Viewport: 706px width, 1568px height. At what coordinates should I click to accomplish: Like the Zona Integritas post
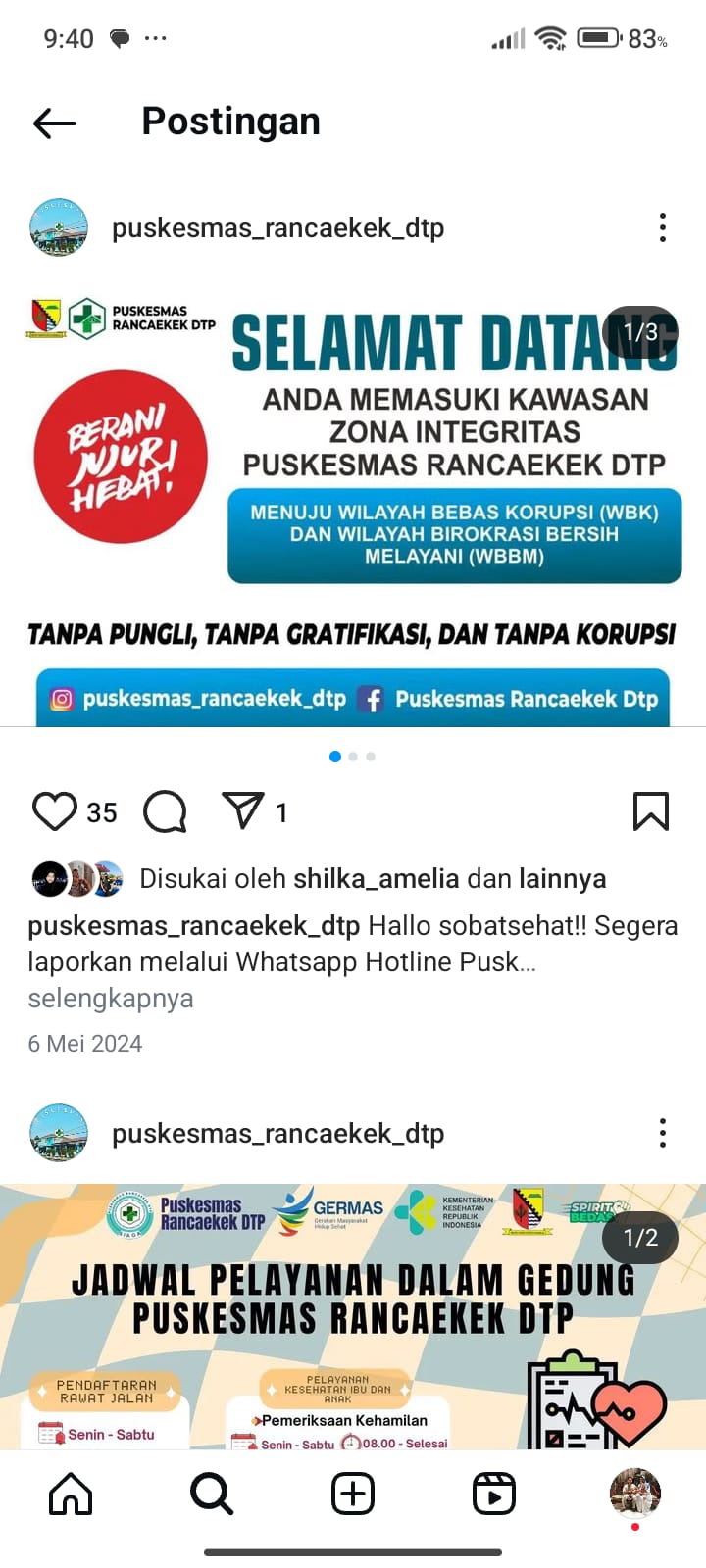point(55,811)
